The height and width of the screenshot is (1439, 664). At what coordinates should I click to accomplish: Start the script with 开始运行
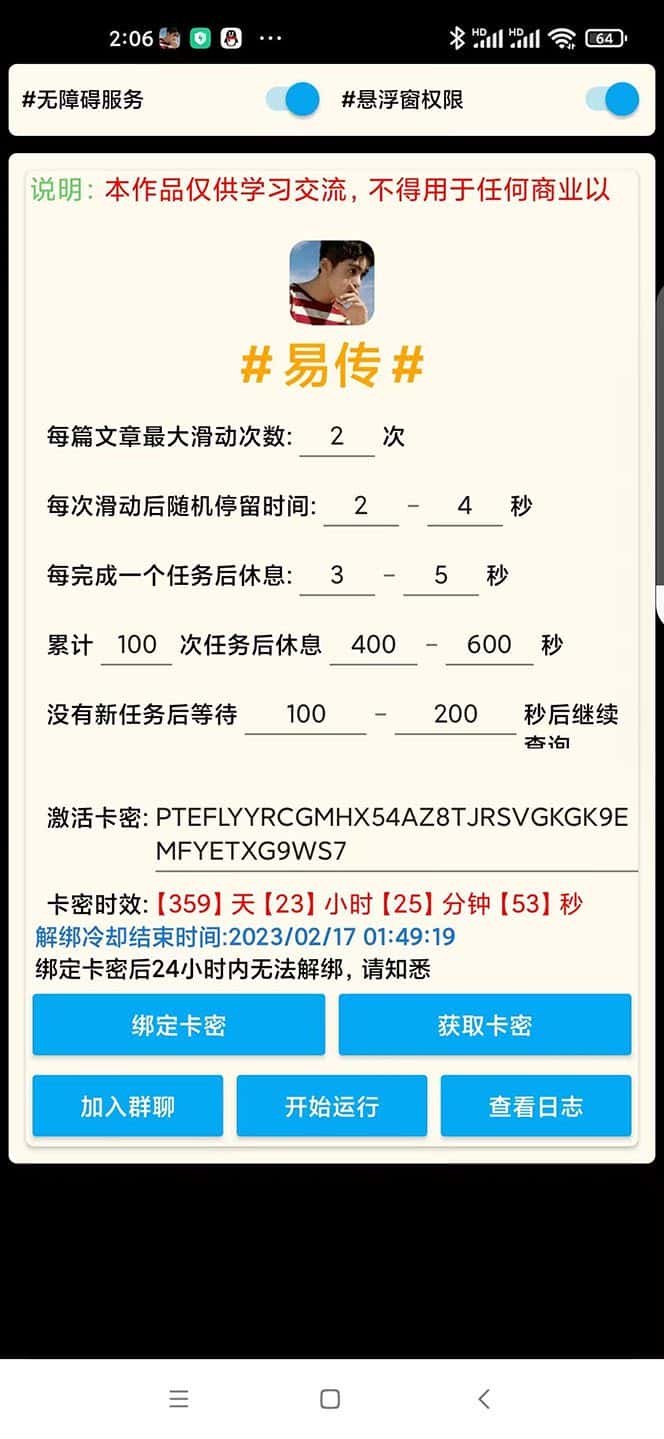point(332,1106)
